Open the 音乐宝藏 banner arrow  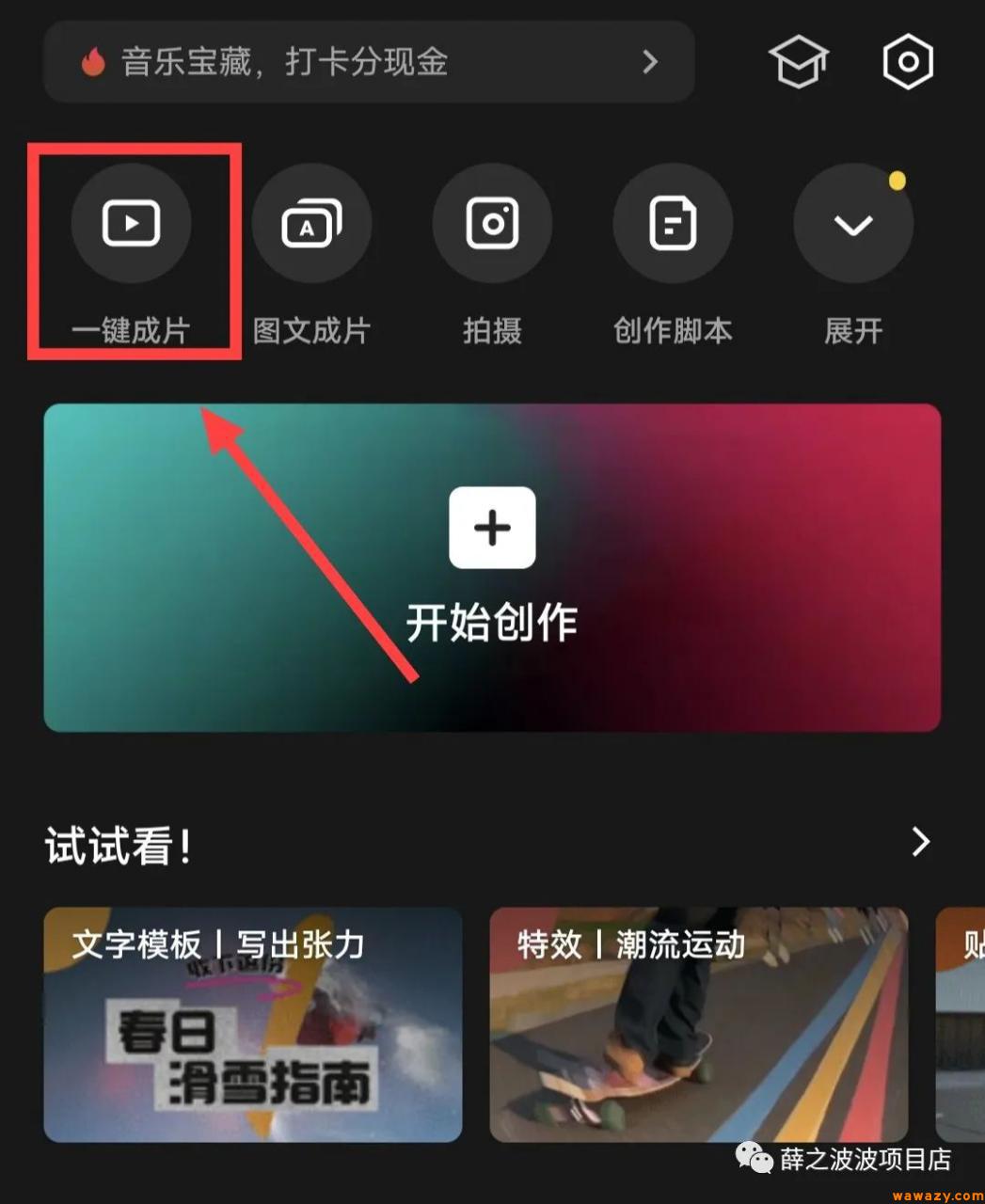(x=649, y=62)
